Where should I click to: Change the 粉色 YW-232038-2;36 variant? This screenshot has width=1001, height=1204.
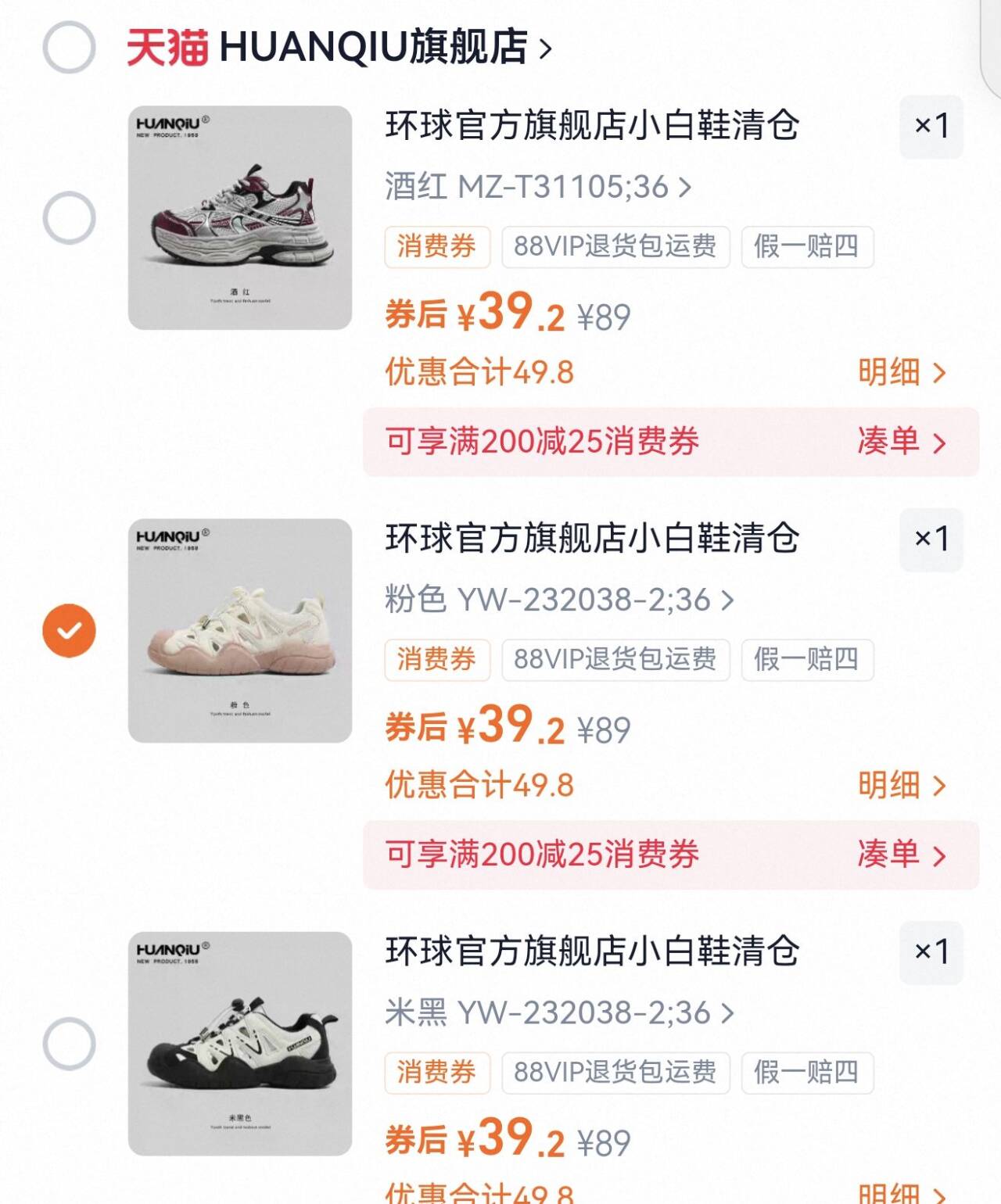(559, 600)
